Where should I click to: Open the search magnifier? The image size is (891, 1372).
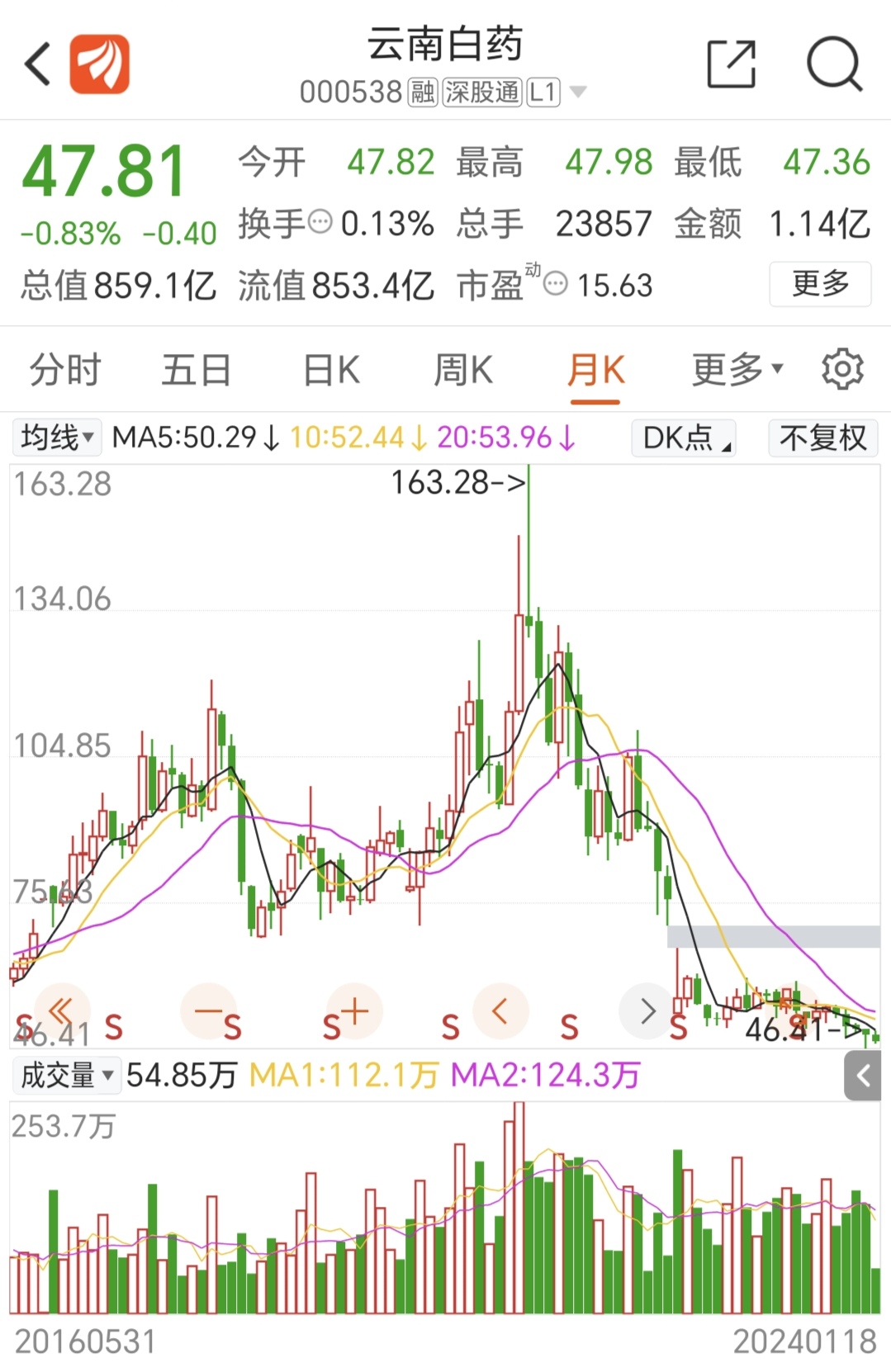click(x=834, y=64)
